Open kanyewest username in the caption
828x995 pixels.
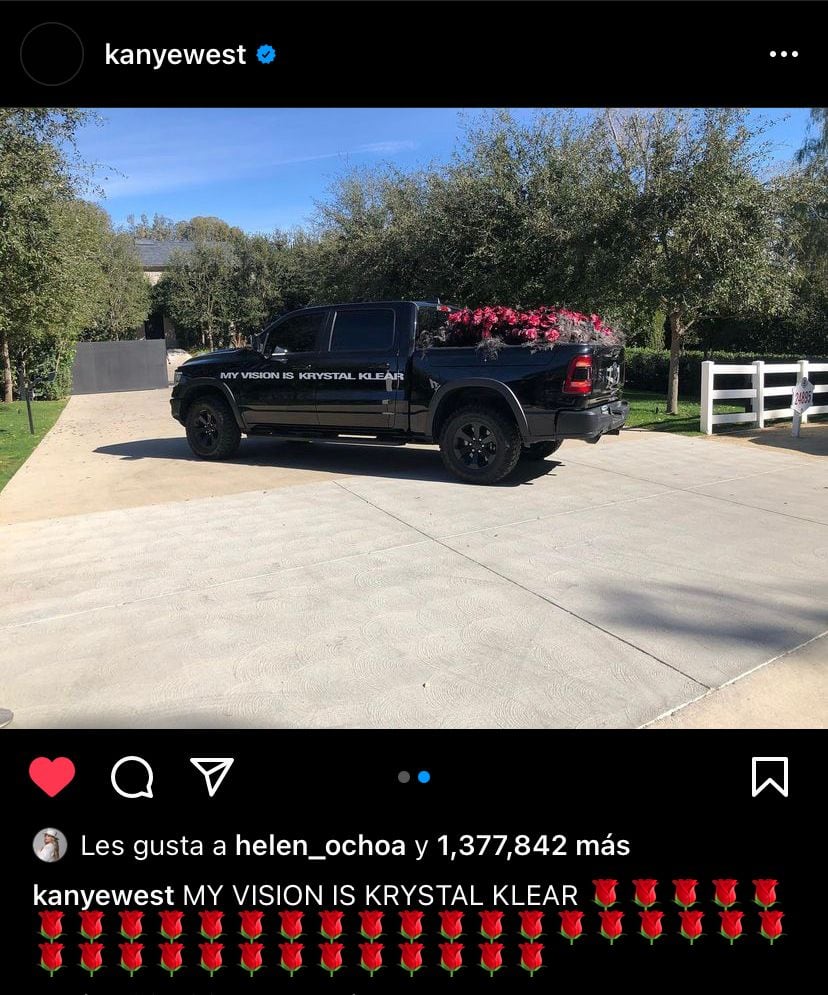click(x=104, y=895)
